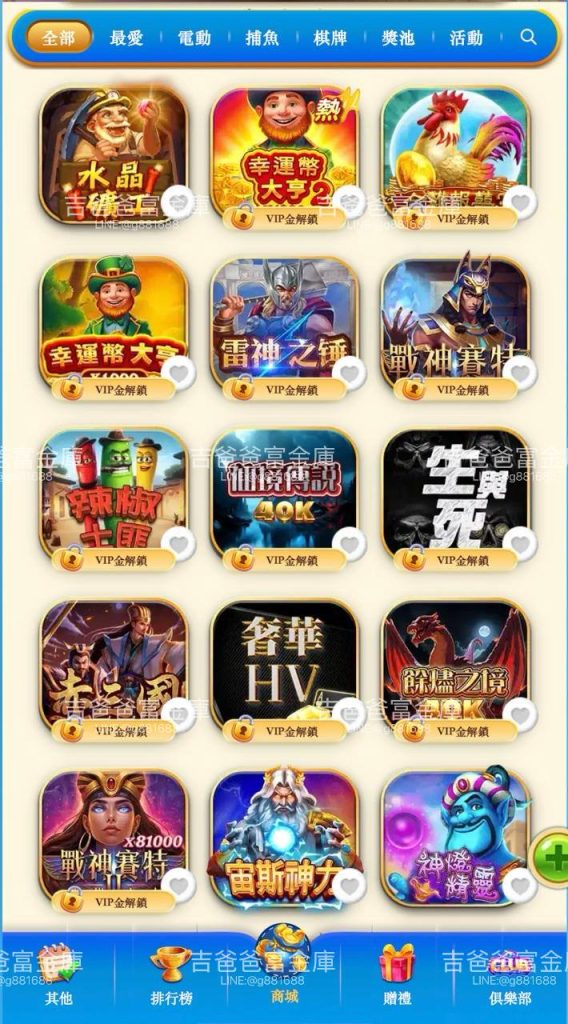The height and width of the screenshot is (1024, 568).
Task: Open the search magnifier in the category bar
Action: click(x=528, y=37)
